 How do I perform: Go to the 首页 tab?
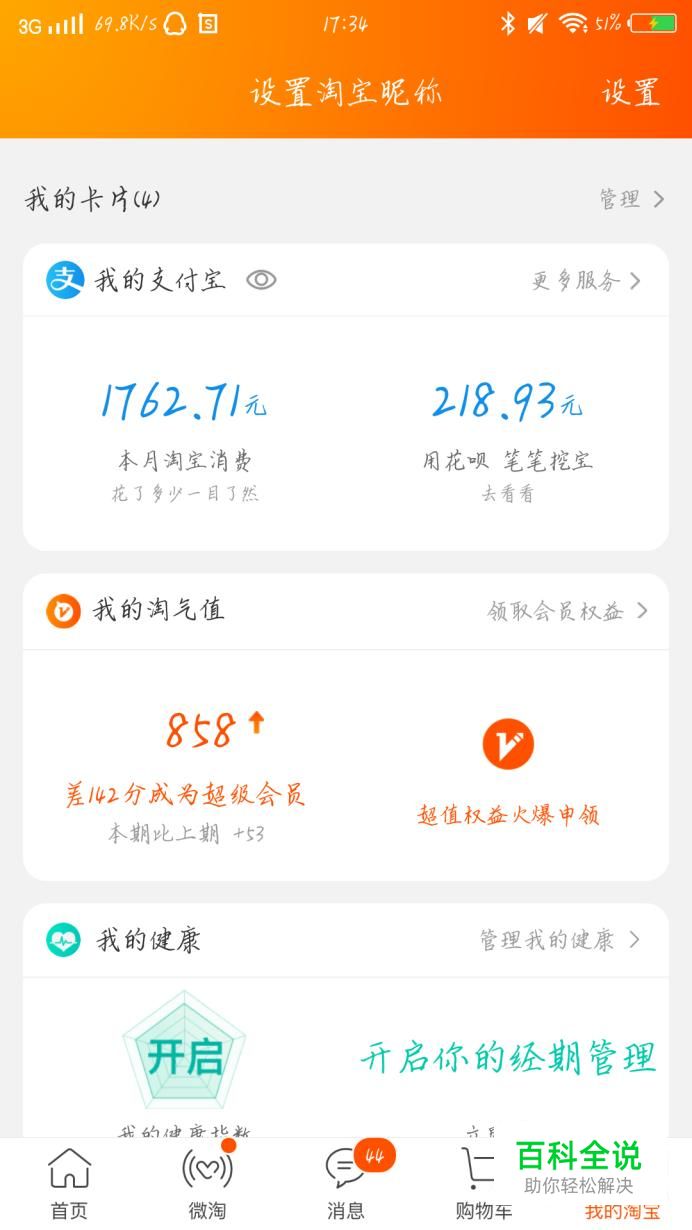click(69, 1184)
